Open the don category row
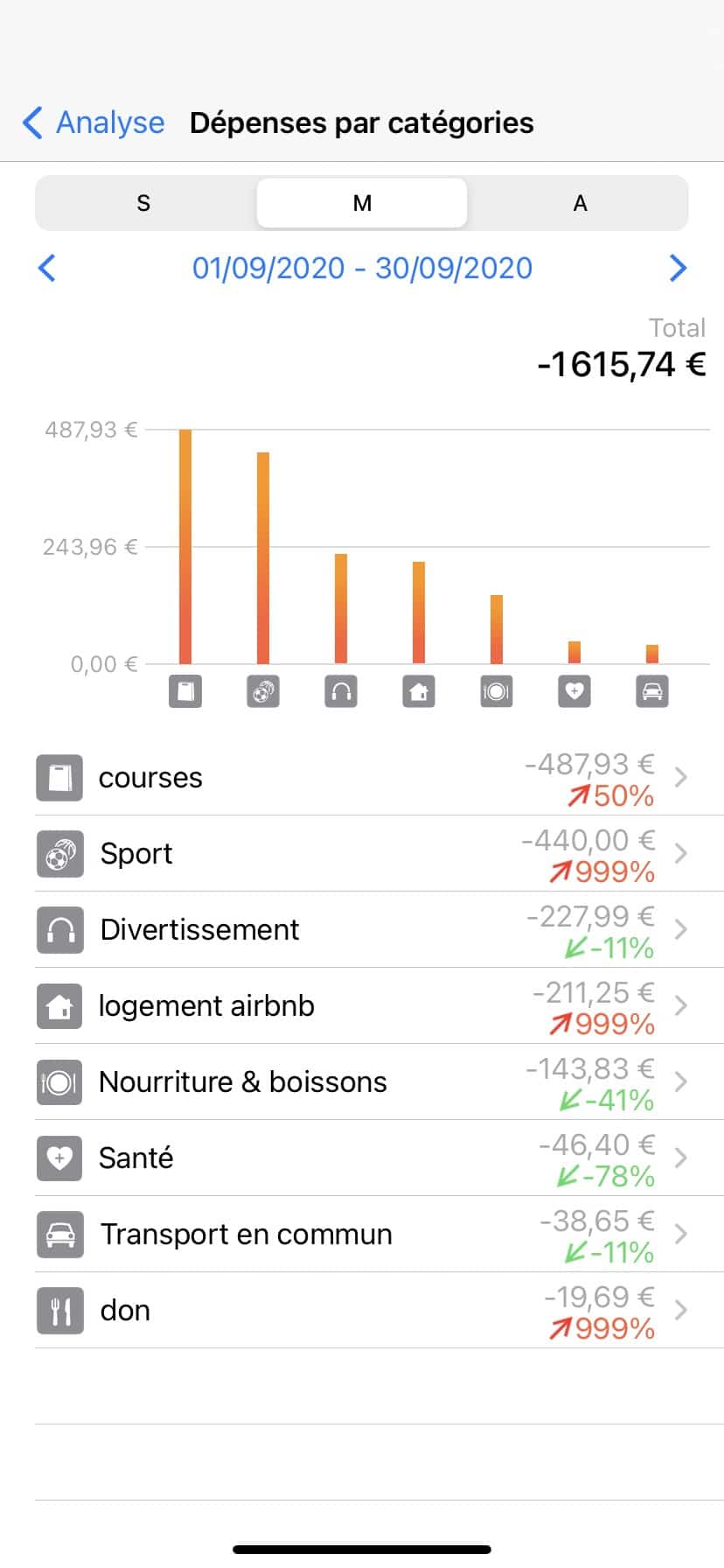Image resolution: width=724 pixels, height=1568 pixels. pyautogui.click(x=362, y=1311)
